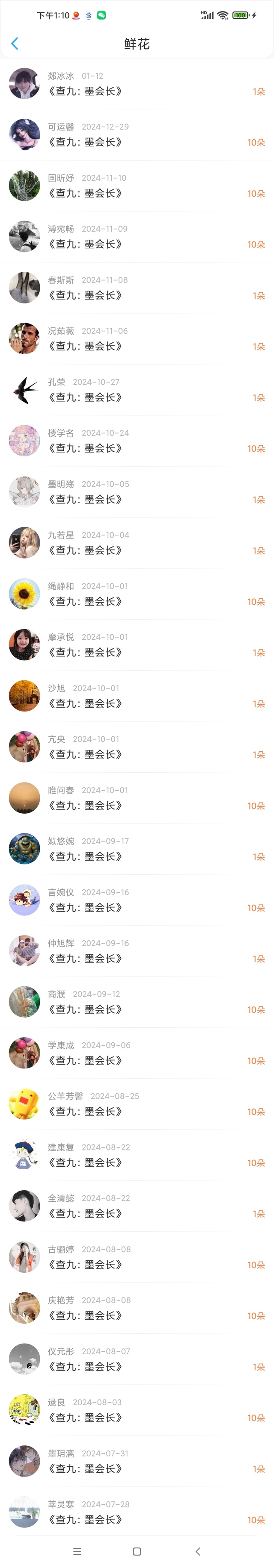Image resolution: width=274 pixels, height=1568 pixels.
Task: Select the row from 国昕妤
Action: [137, 185]
